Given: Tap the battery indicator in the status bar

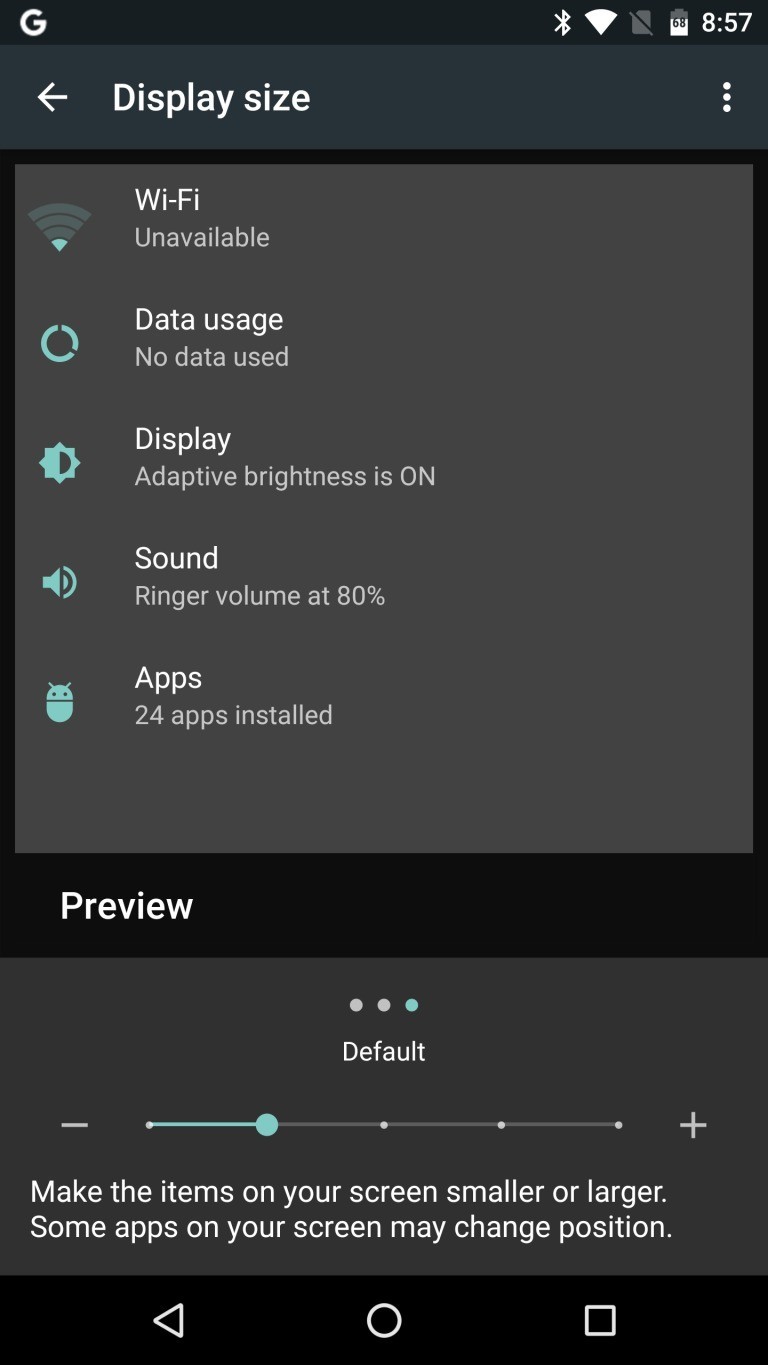Looking at the screenshot, I should point(681,21).
